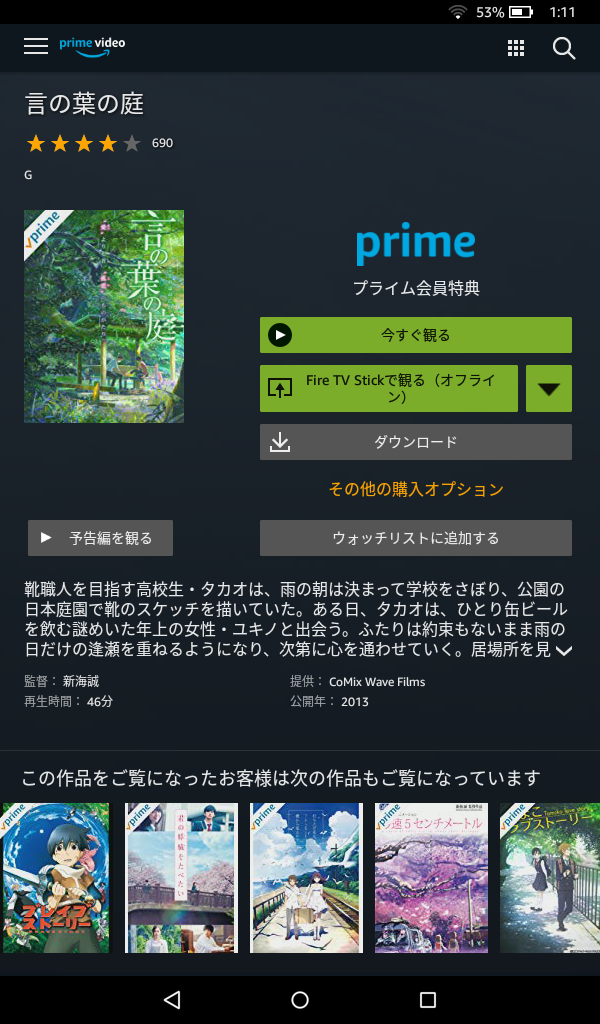Go back using system back button
Image resolution: width=600 pixels, height=1024 pixels.
pyautogui.click(x=172, y=1000)
